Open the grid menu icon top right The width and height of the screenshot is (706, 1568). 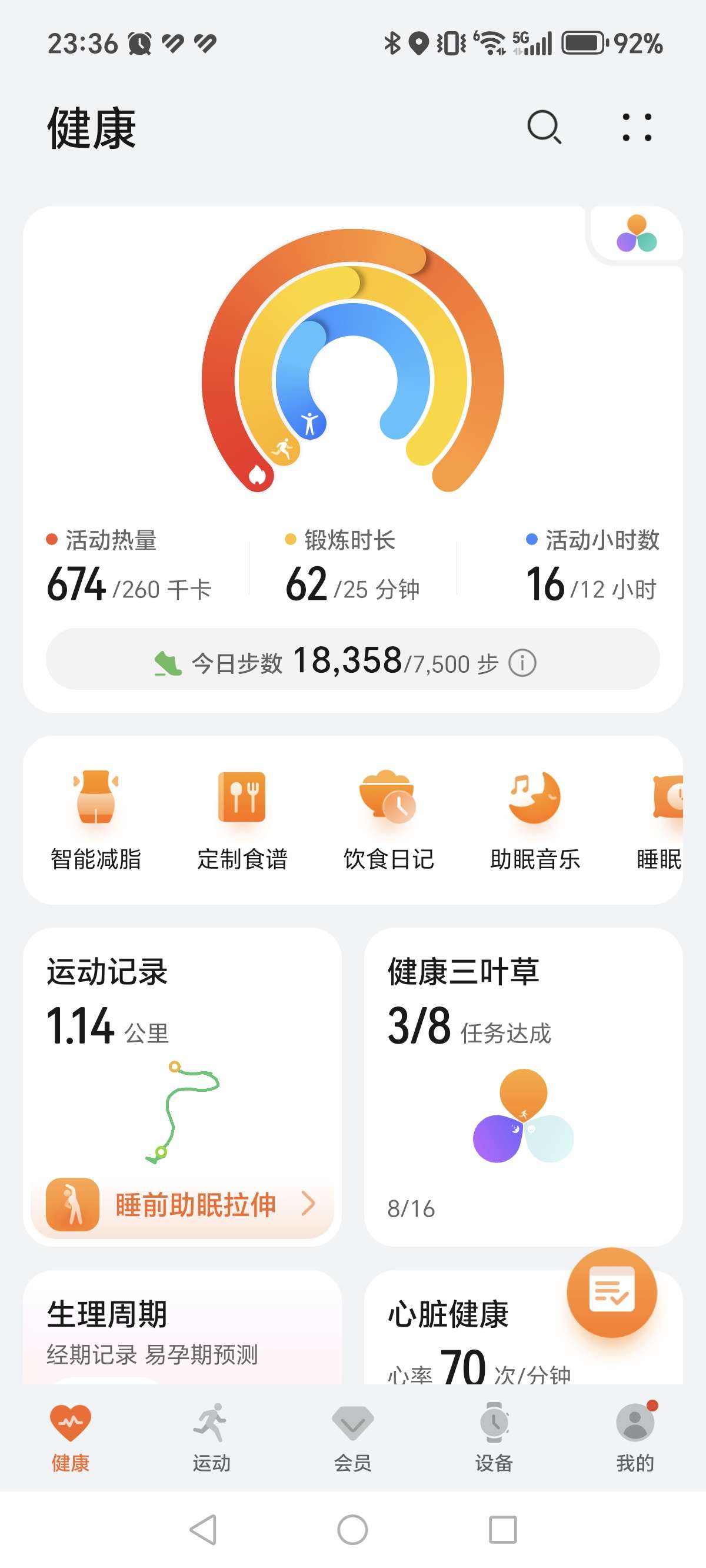637,127
